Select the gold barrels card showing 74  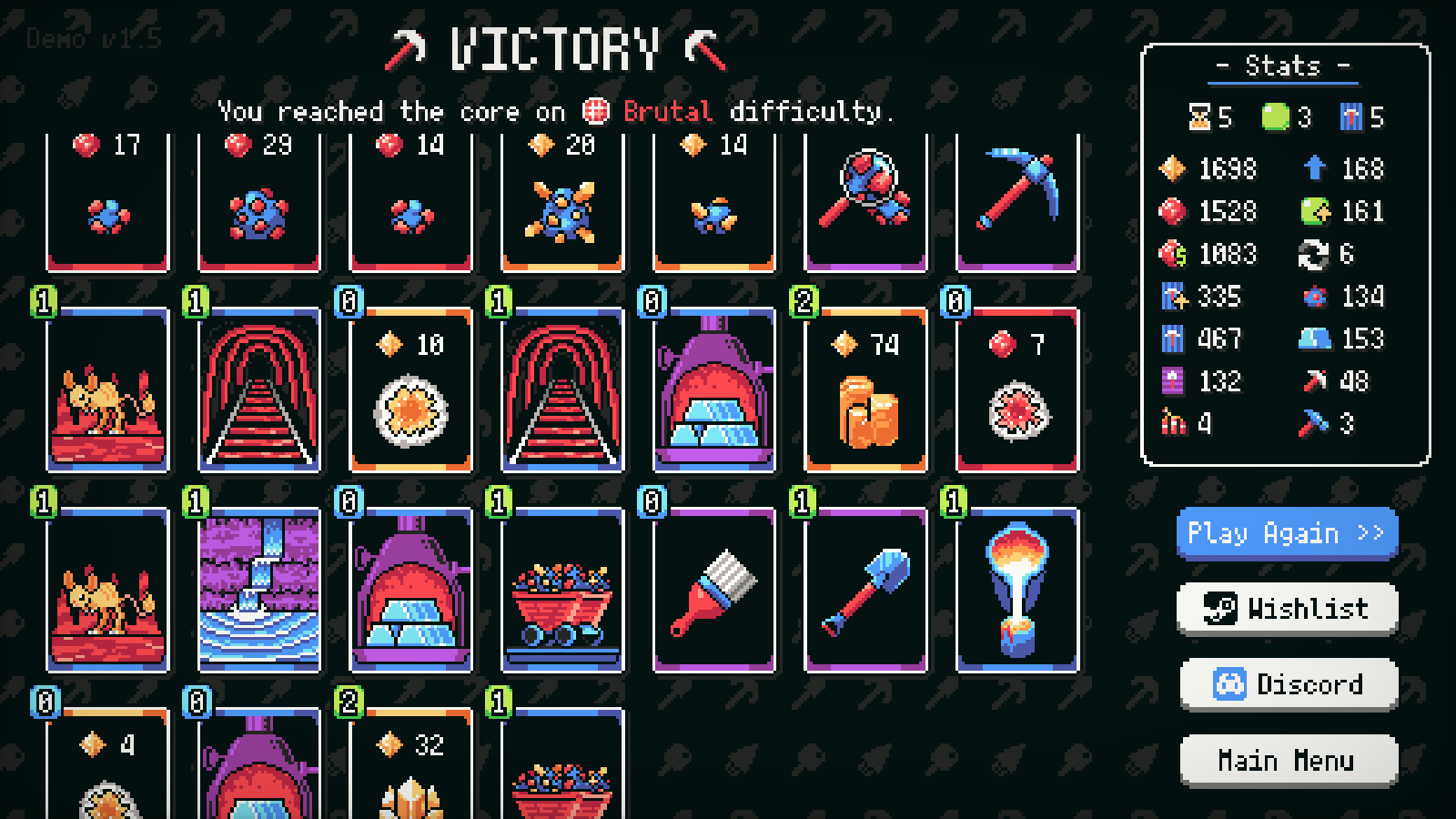pyautogui.click(x=865, y=389)
